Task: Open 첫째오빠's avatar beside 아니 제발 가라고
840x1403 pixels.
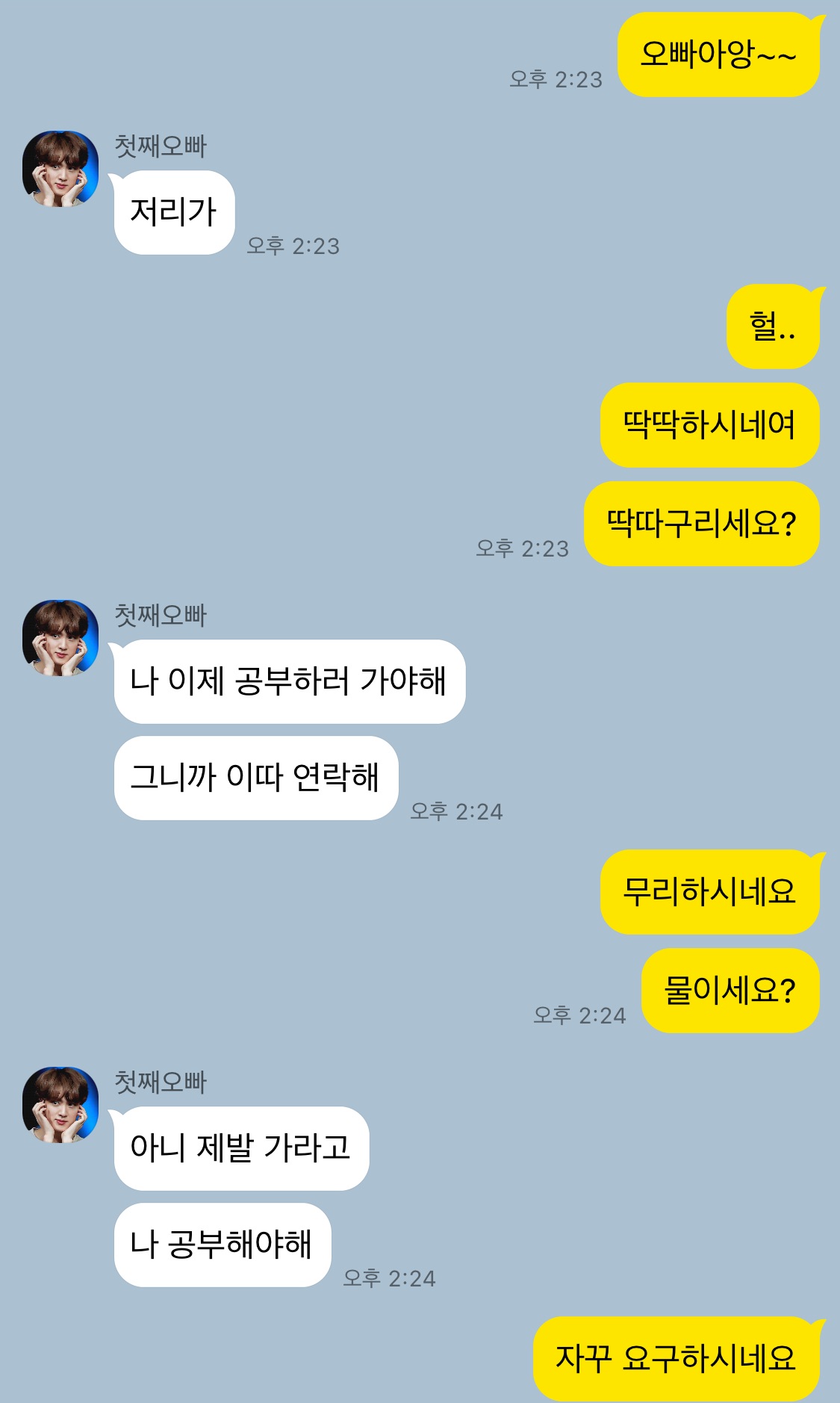Action: point(60,1105)
